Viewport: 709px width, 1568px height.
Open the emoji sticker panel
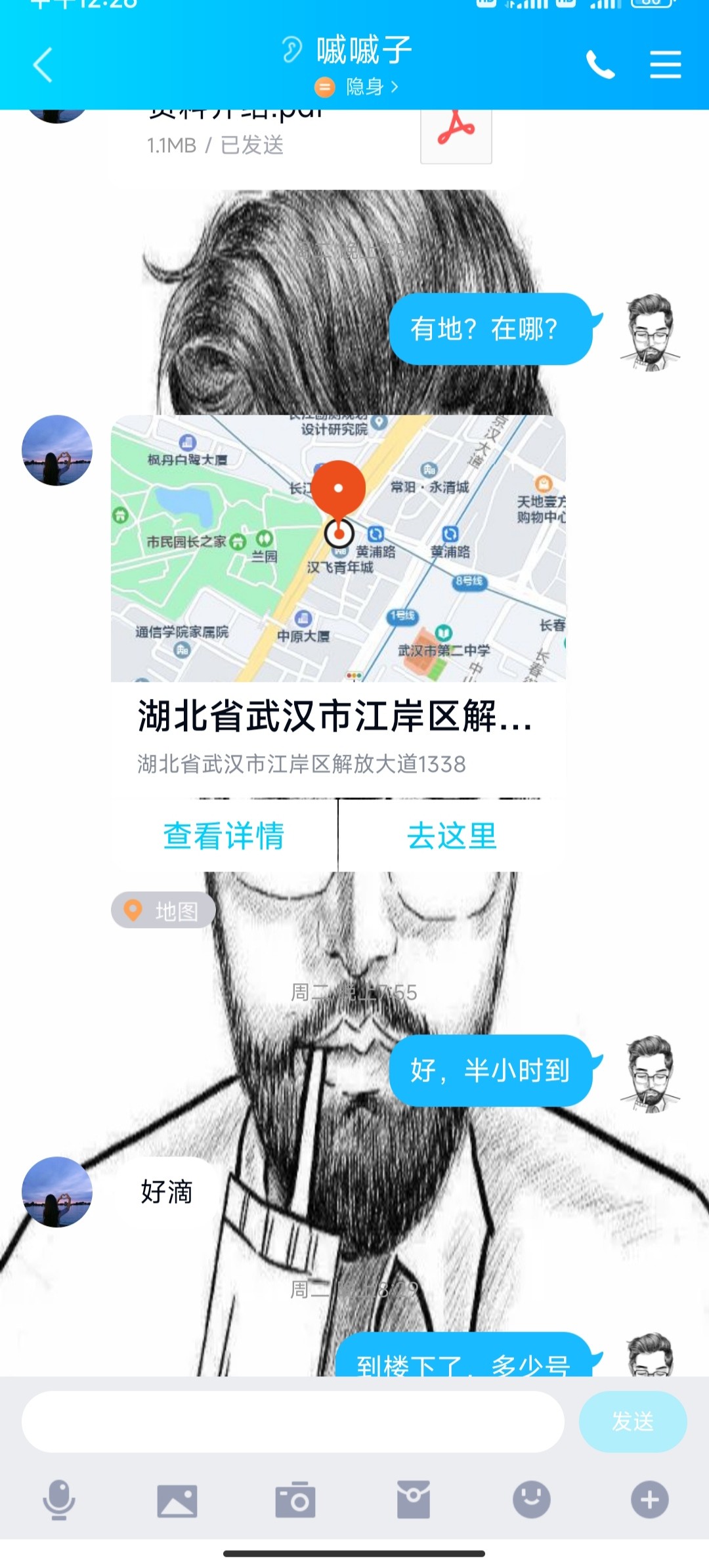(532, 1500)
